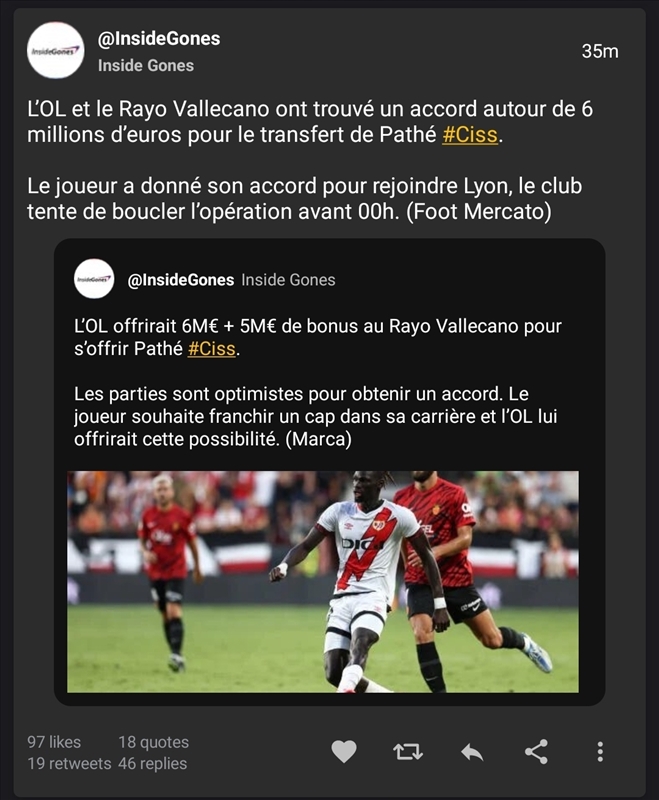View the 97 likes list
Image resolution: width=659 pixels, height=800 pixels.
54,742
